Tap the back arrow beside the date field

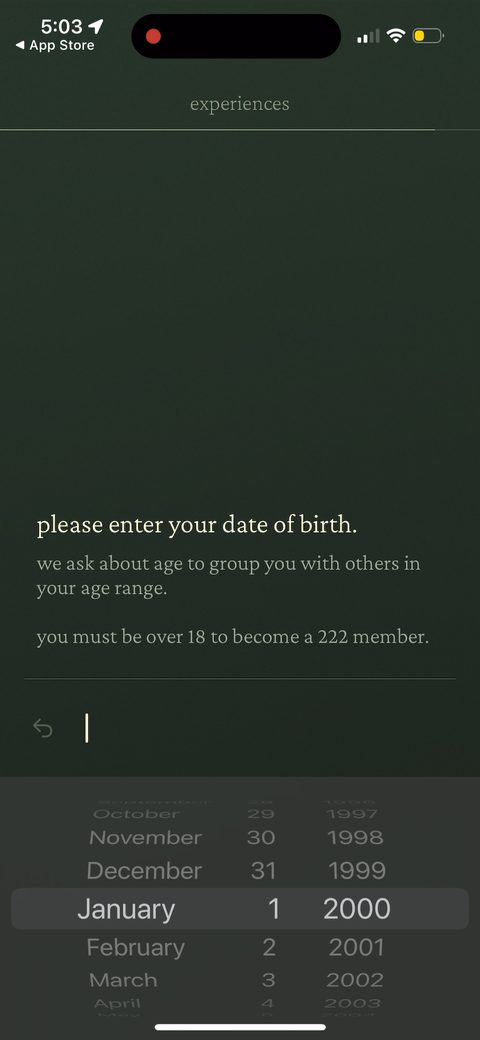(42, 728)
